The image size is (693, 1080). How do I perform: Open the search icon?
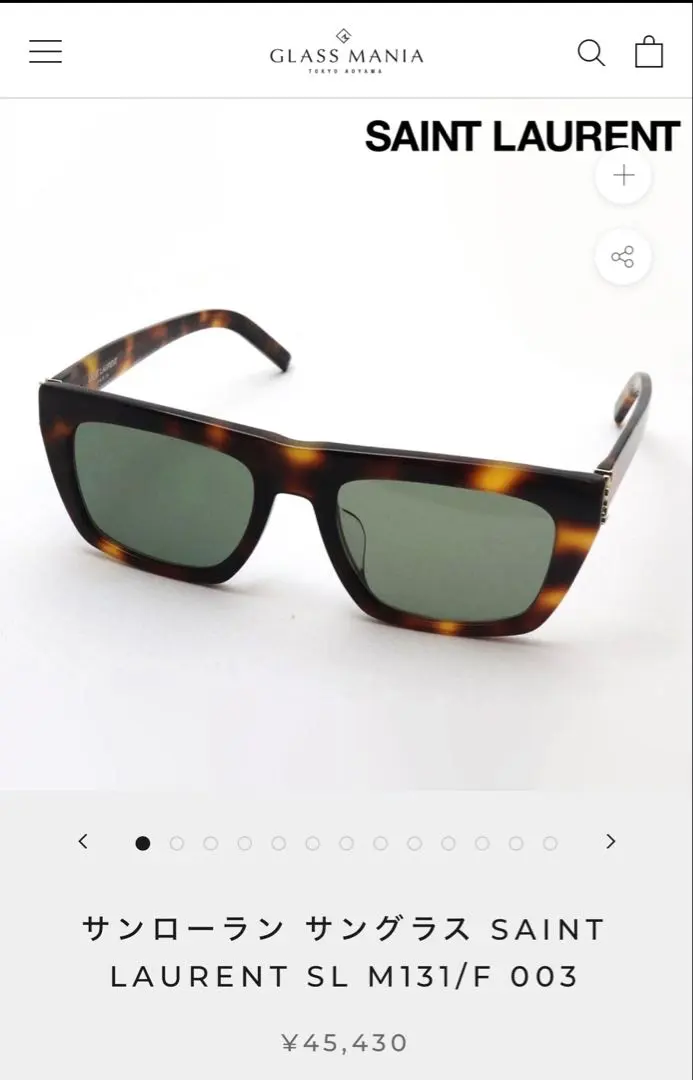(591, 52)
